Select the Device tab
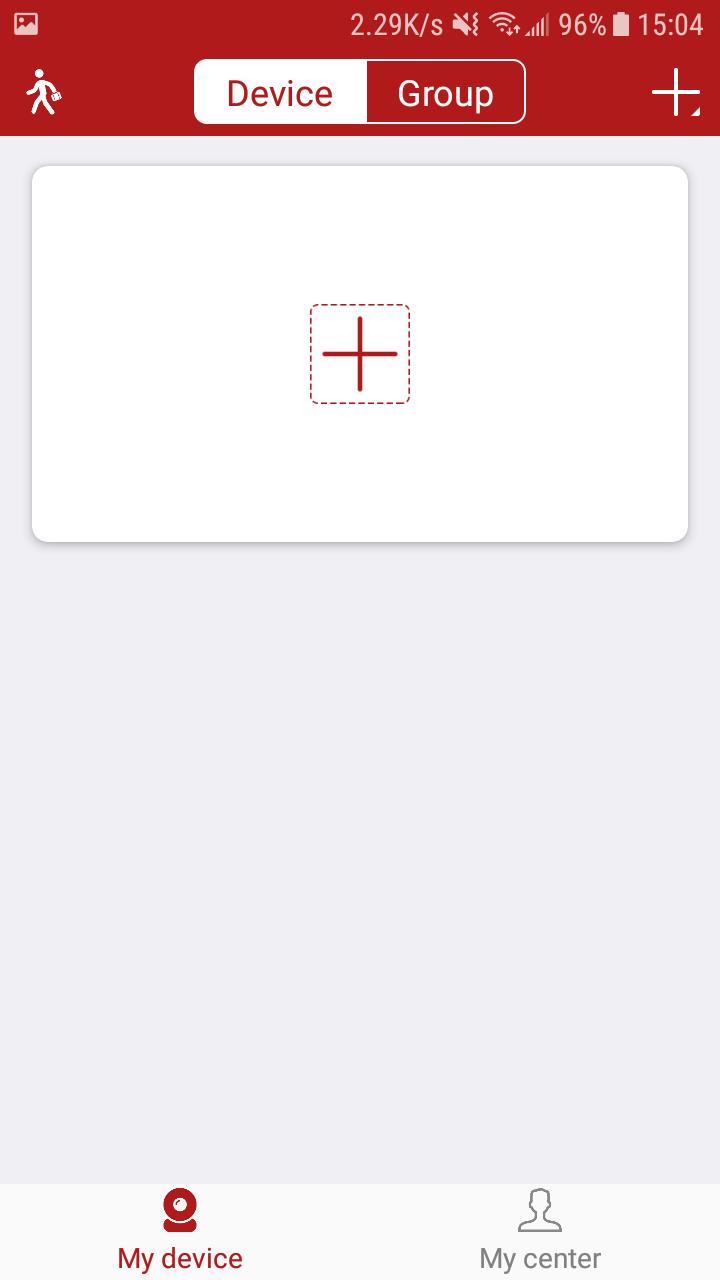 tap(280, 92)
